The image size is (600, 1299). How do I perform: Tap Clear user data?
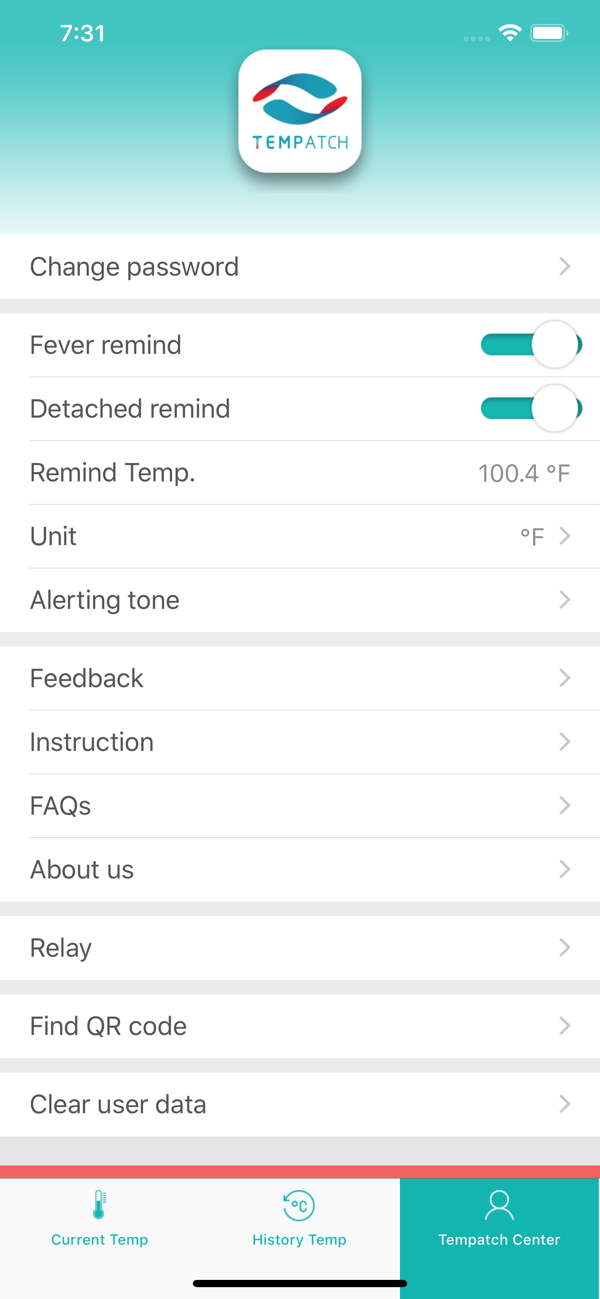(300, 1104)
